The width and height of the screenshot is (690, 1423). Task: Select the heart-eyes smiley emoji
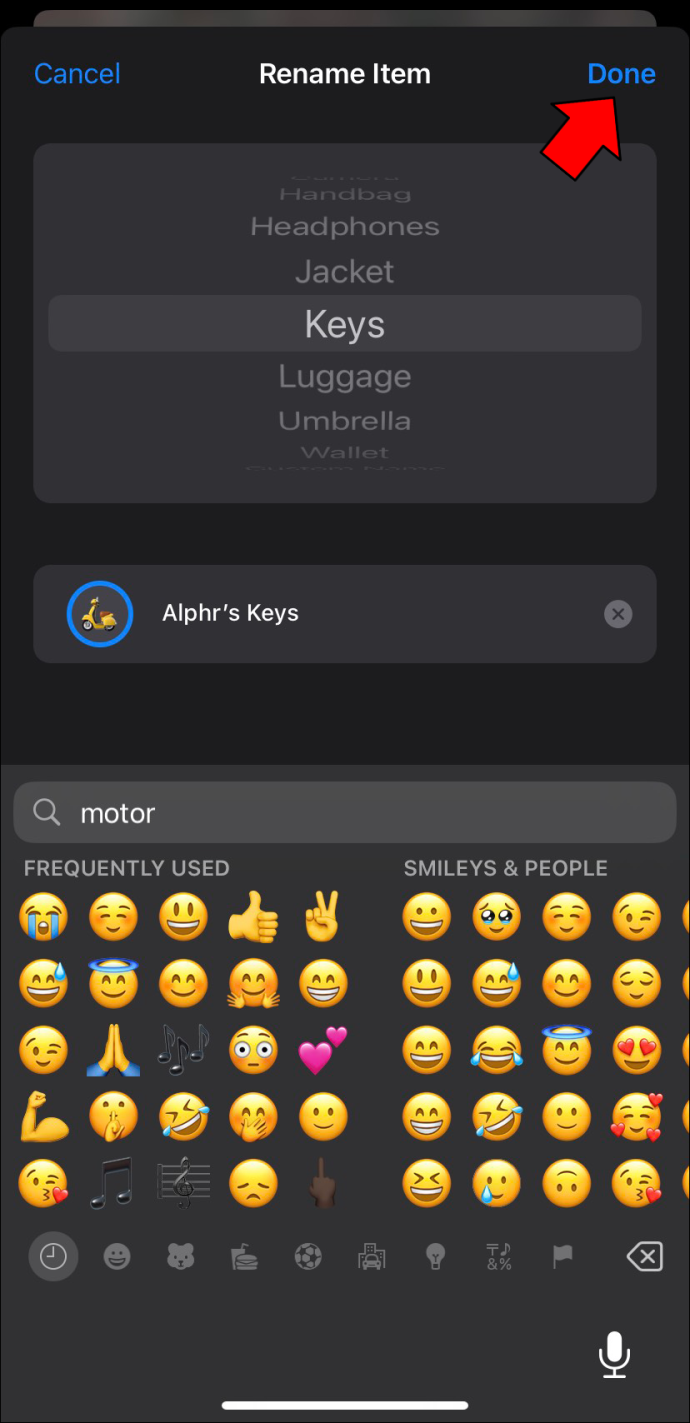(637, 1051)
